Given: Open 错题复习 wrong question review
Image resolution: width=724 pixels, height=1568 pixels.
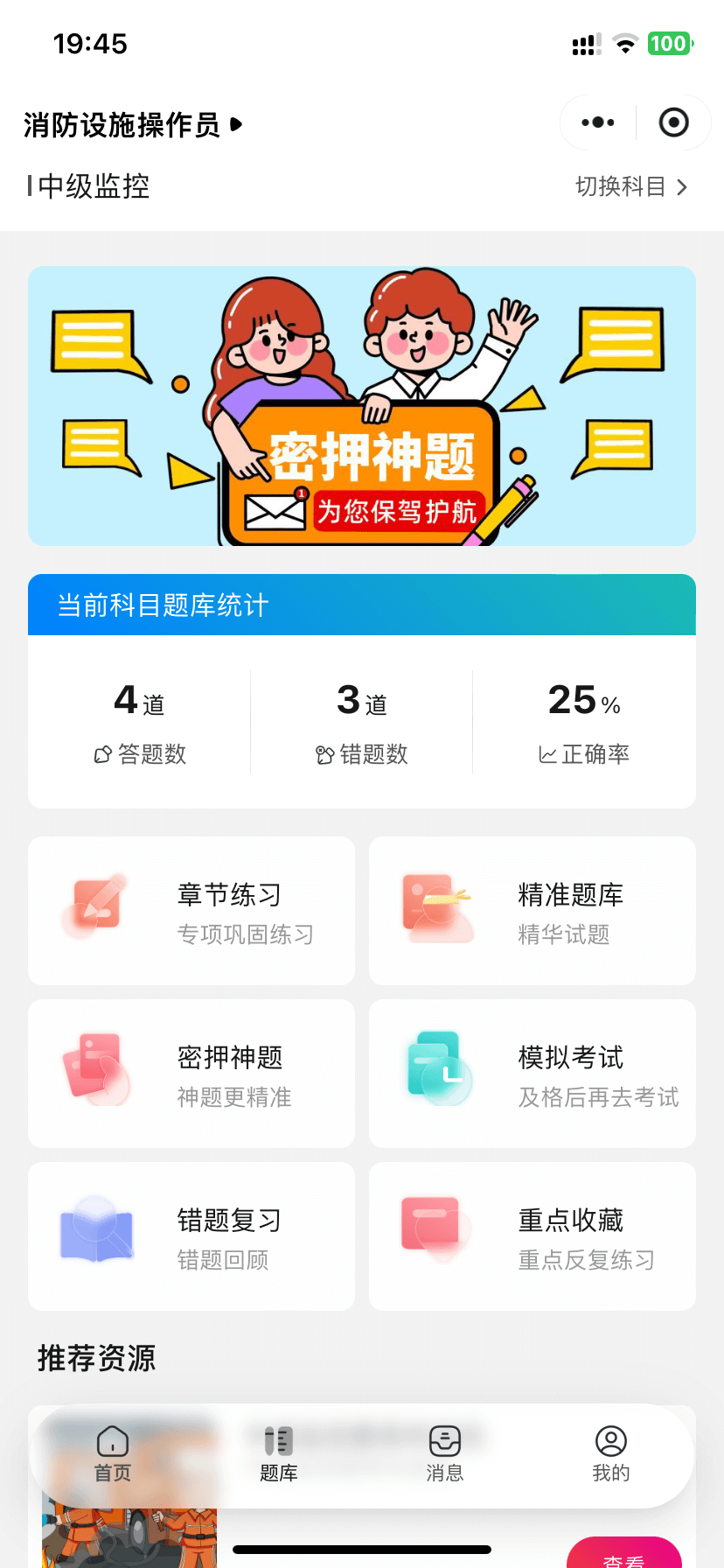Looking at the screenshot, I should pos(191,1236).
